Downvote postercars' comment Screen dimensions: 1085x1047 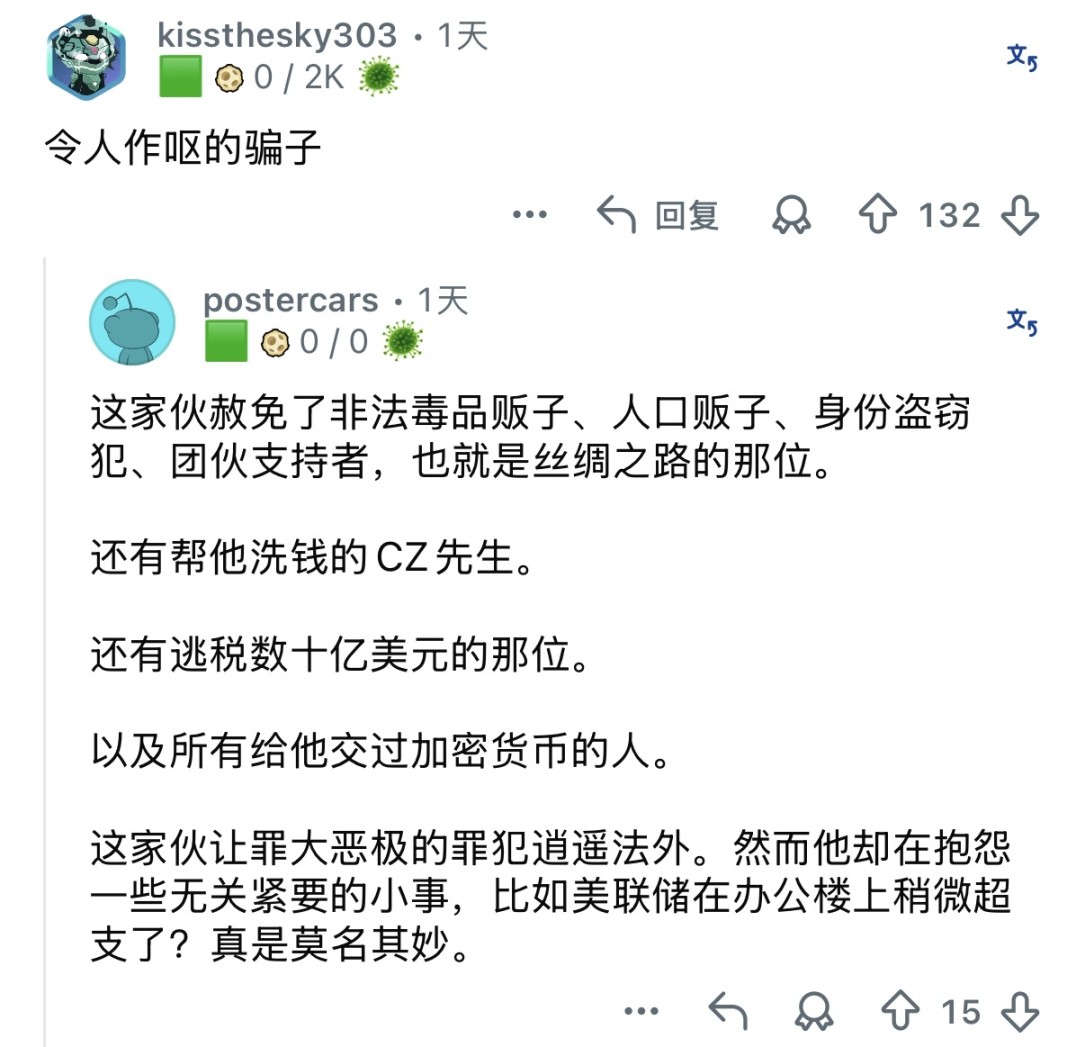[x=1020, y=1012]
